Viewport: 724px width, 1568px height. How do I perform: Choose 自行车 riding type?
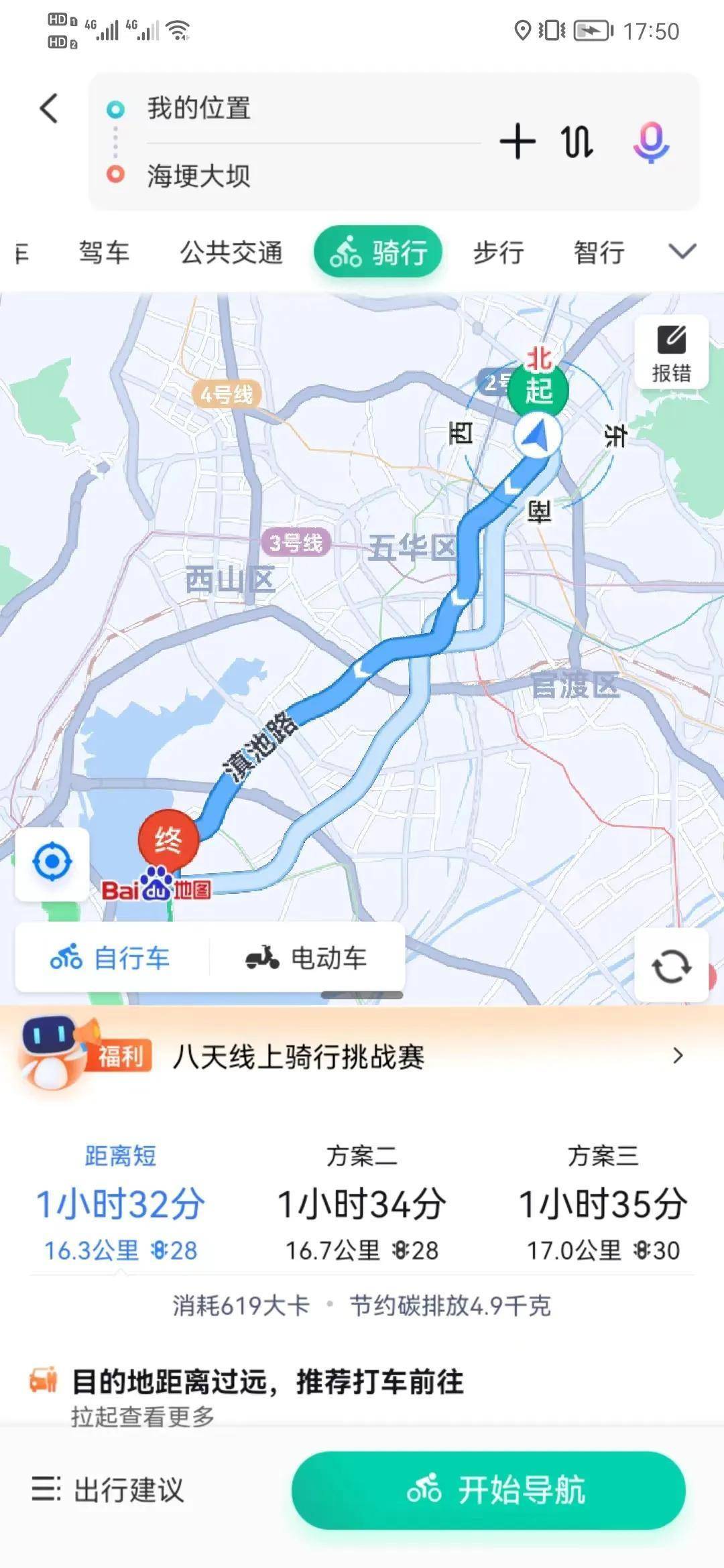click(x=111, y=958)
